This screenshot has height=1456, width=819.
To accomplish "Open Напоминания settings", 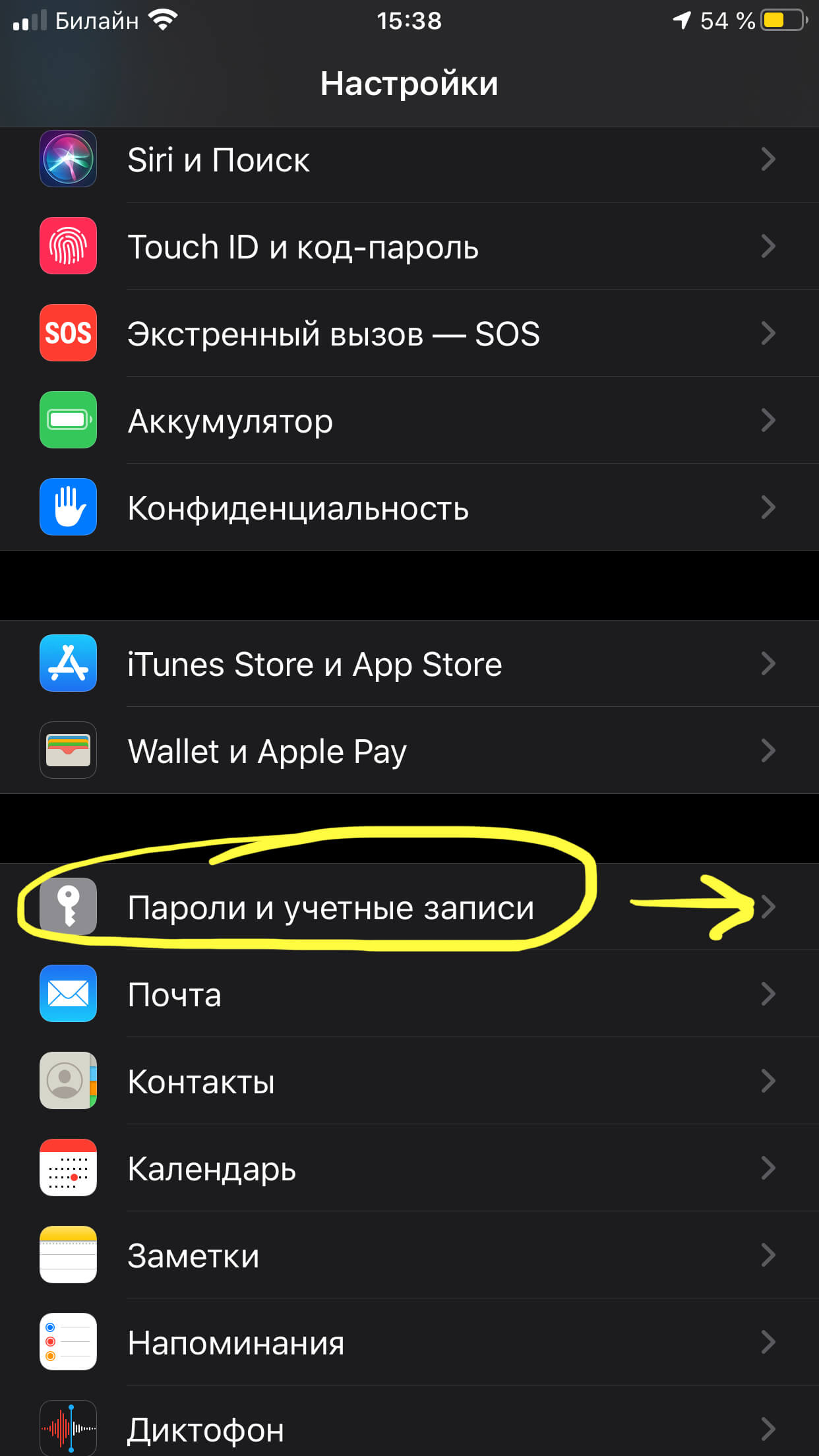I will pyautogui.click(x=409, y=1343).
